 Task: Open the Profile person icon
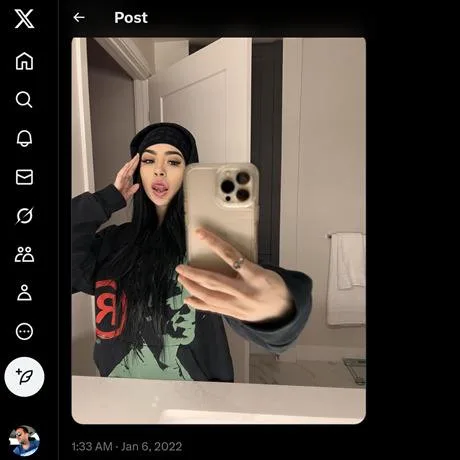pos(24,293)
